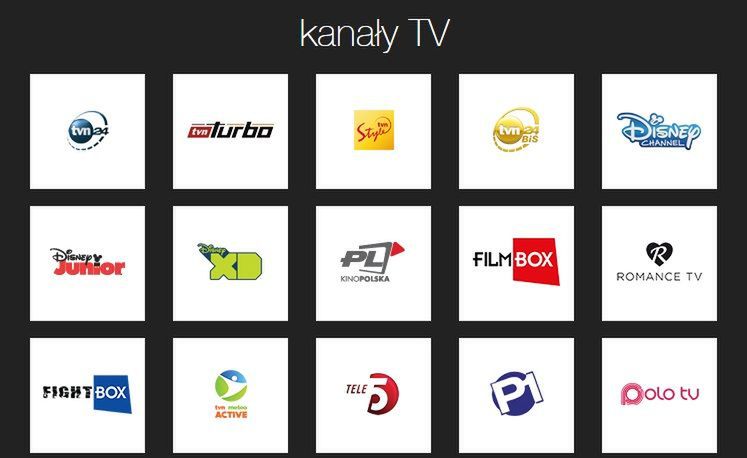The width and height of the screenshot is (747, 458).
Task: Open the Polo TV channel
Action: tap(659, 394)
